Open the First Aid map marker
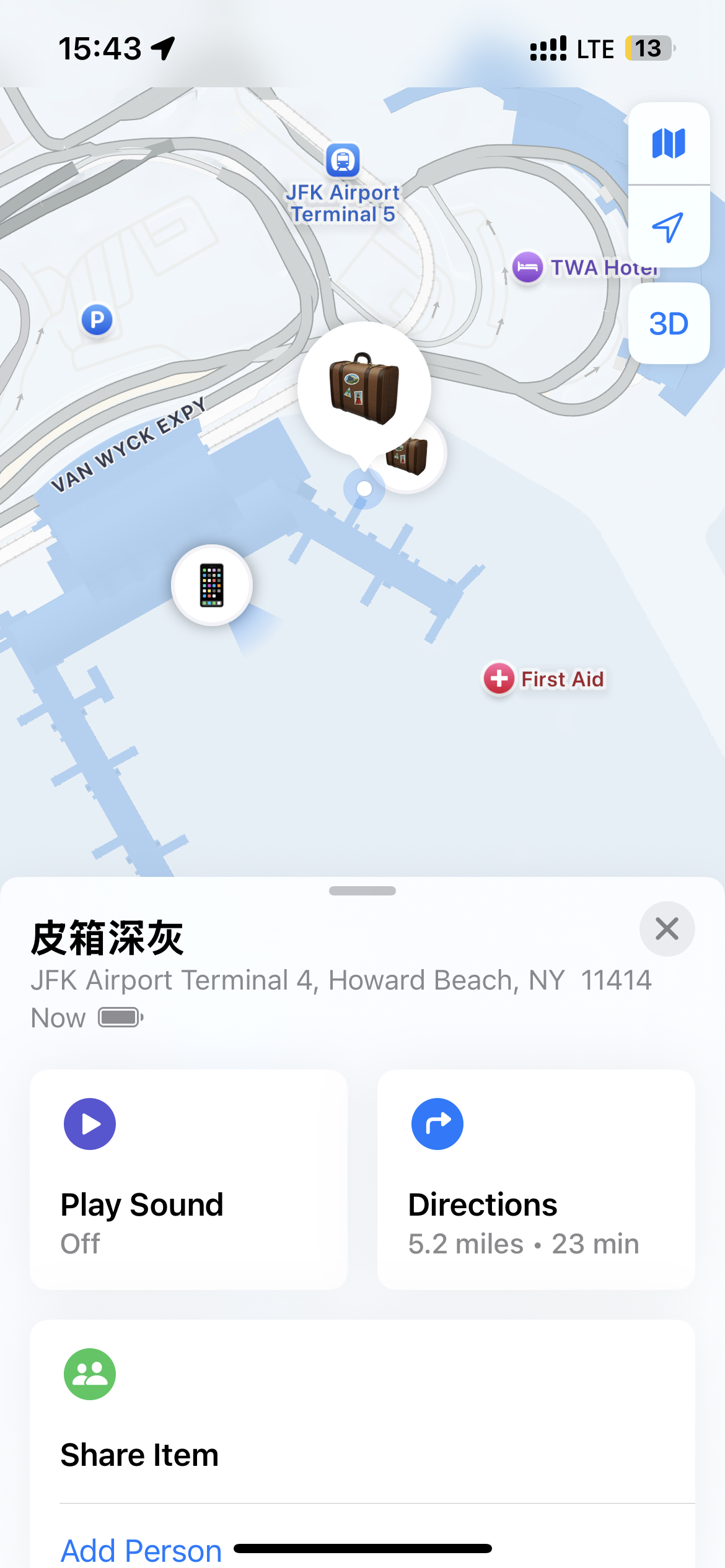 coord(499,679)
